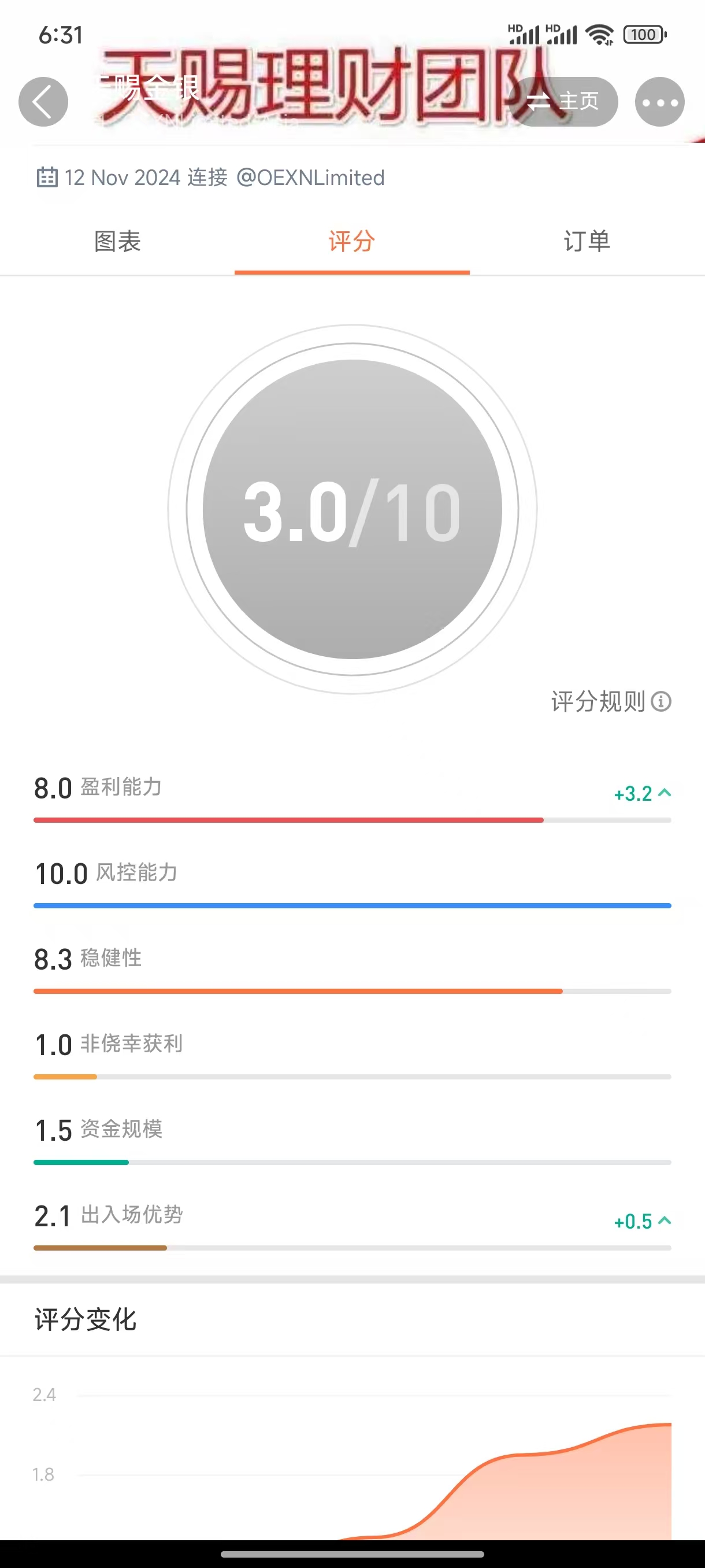Go back using the arrow button
The image size is (705, 1568).
(43, 102)
